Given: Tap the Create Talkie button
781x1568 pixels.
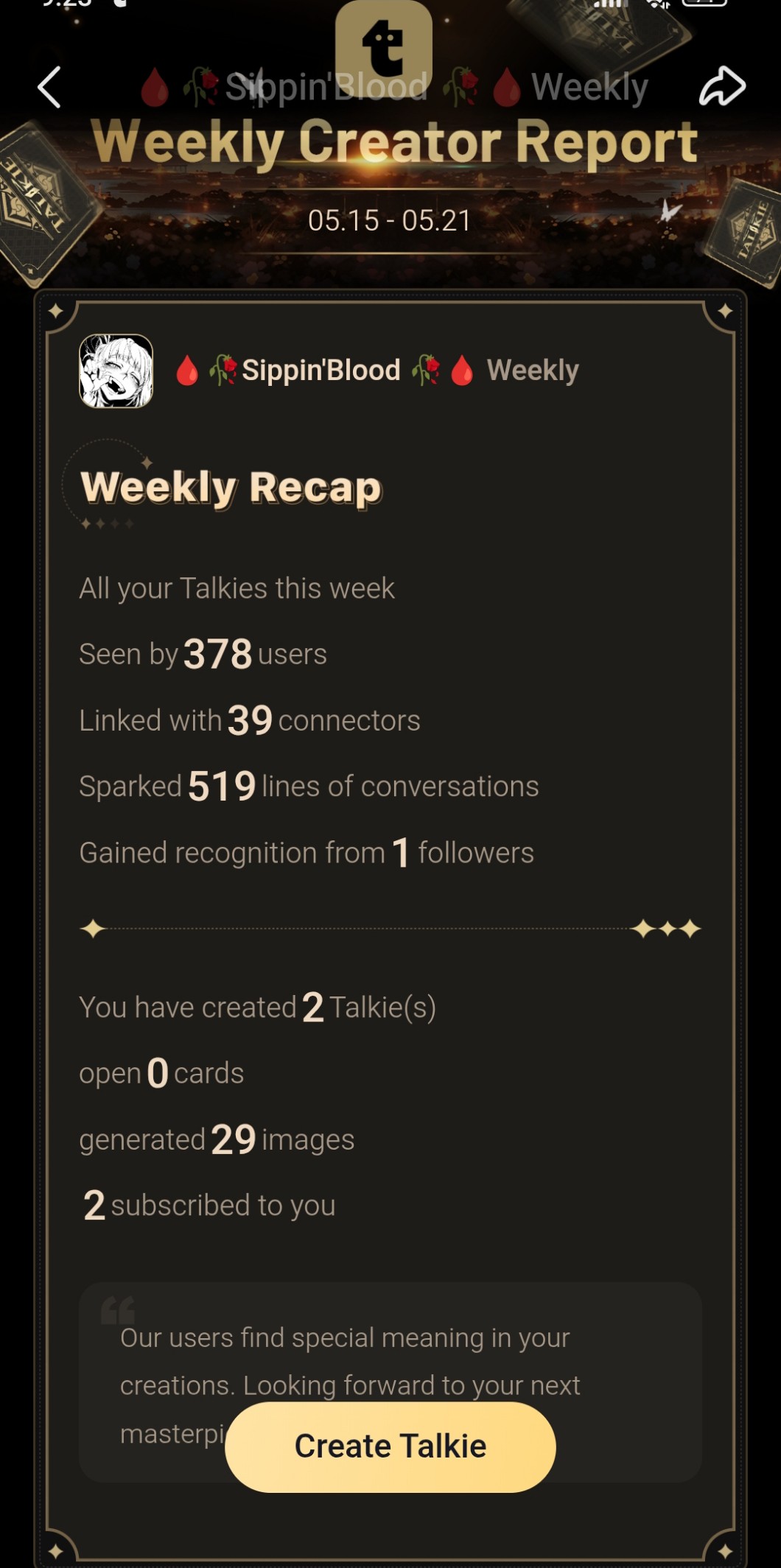Looking at the screenshot, I should (390, 1446).
